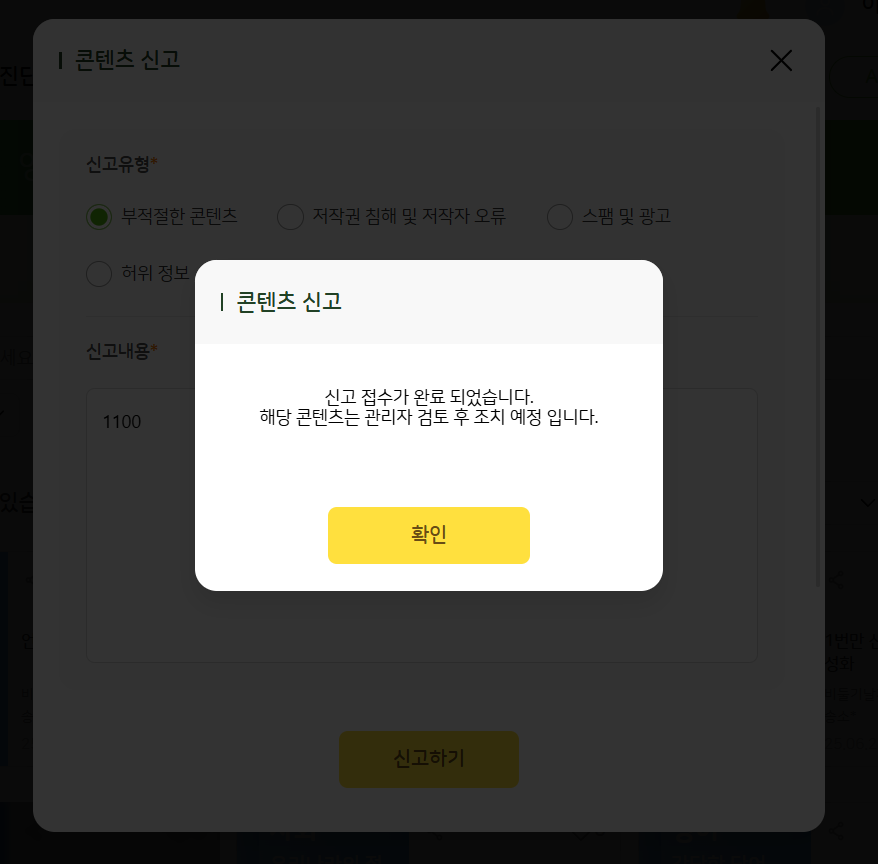
Task: Confirm the report with 확인 button
Action: click(x=428, y=535)
